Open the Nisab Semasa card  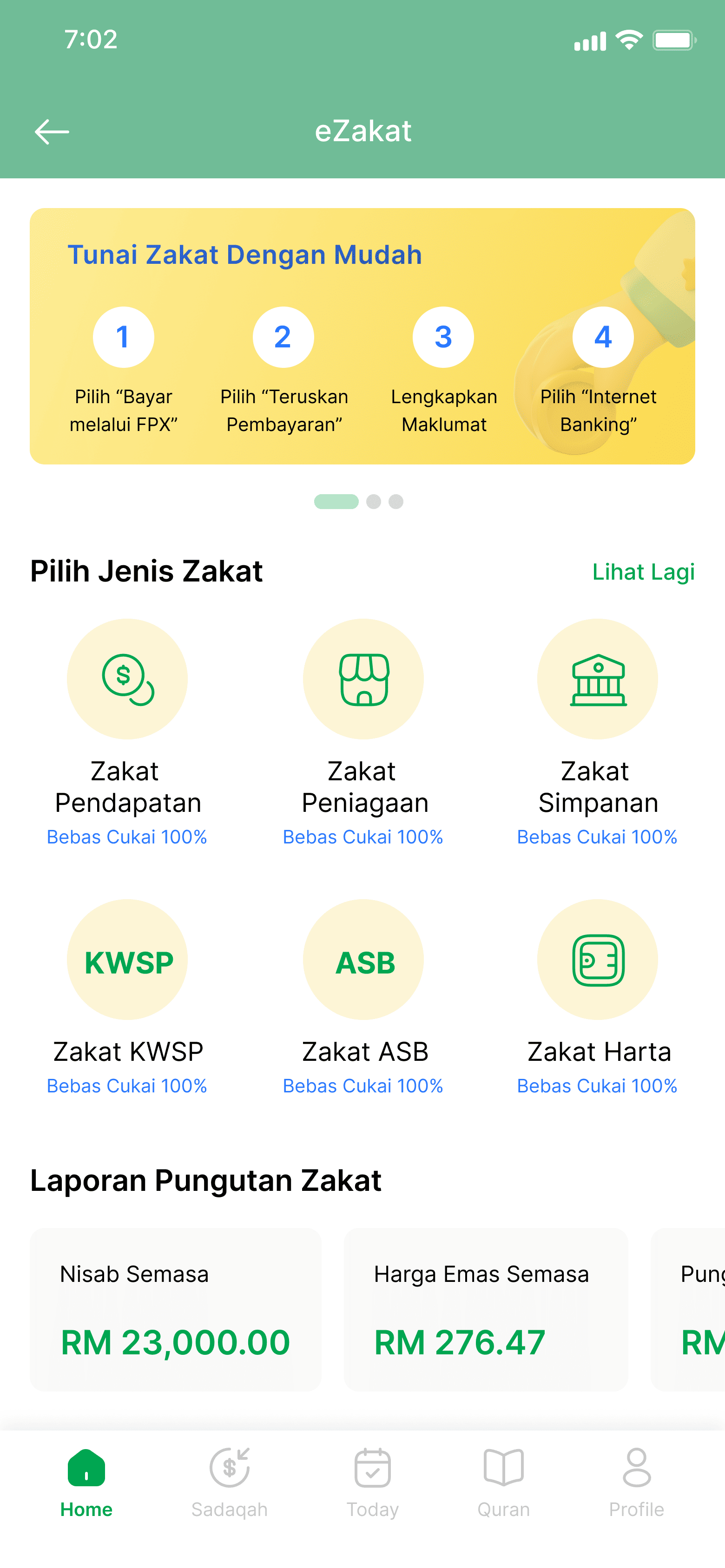coord(176,1309)
